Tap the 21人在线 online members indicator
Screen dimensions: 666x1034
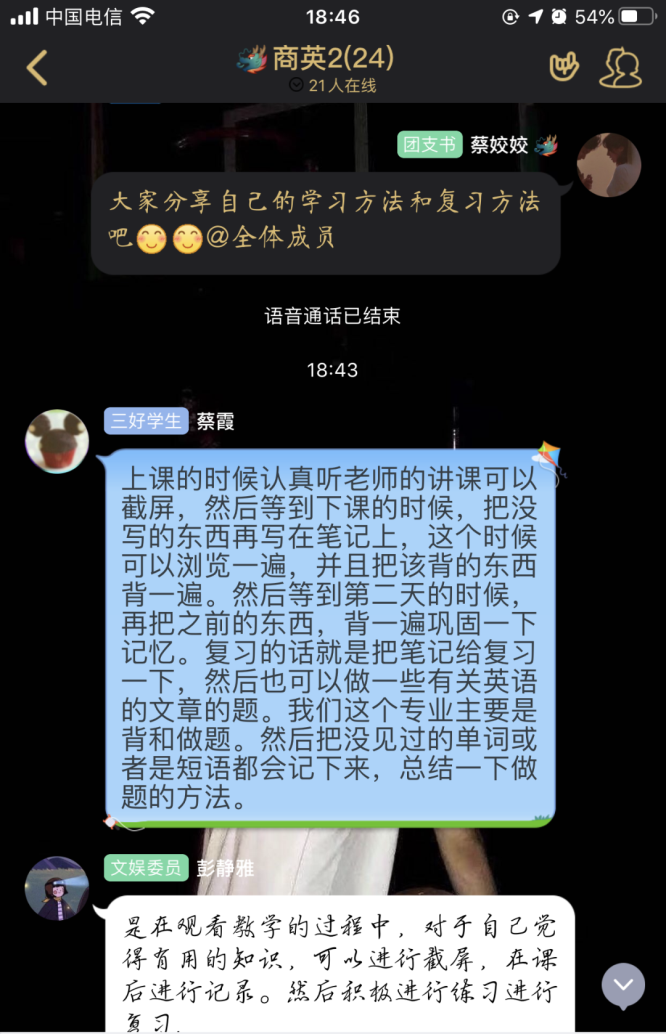pos(333,86)
